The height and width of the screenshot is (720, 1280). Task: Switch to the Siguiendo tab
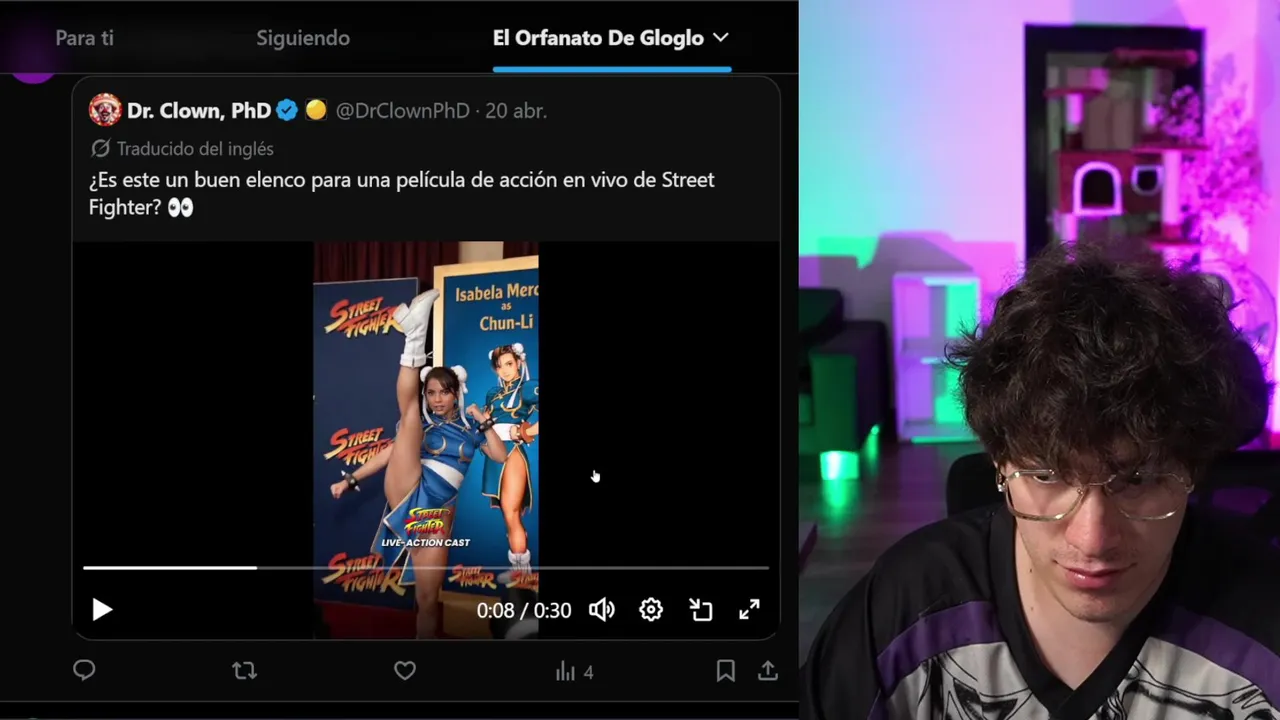click(x=302, y=38)
